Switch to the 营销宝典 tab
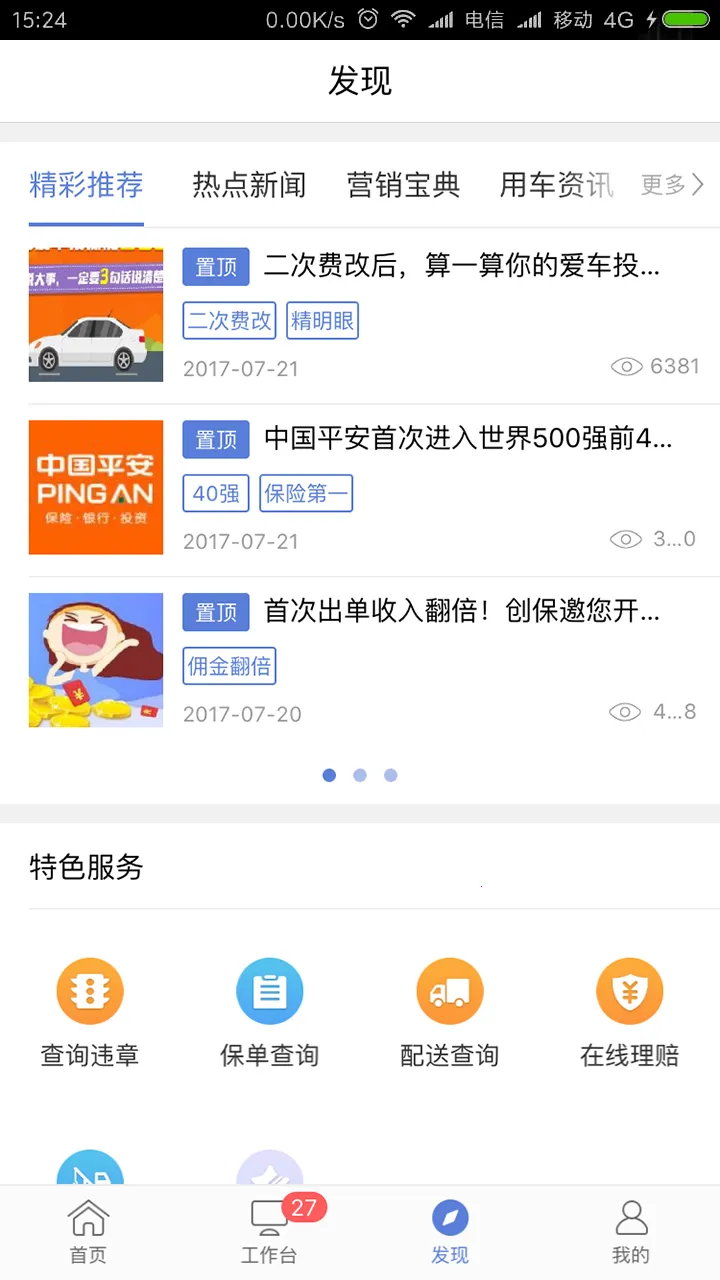This screenshot has height=1280, width=720. (403, 185)
